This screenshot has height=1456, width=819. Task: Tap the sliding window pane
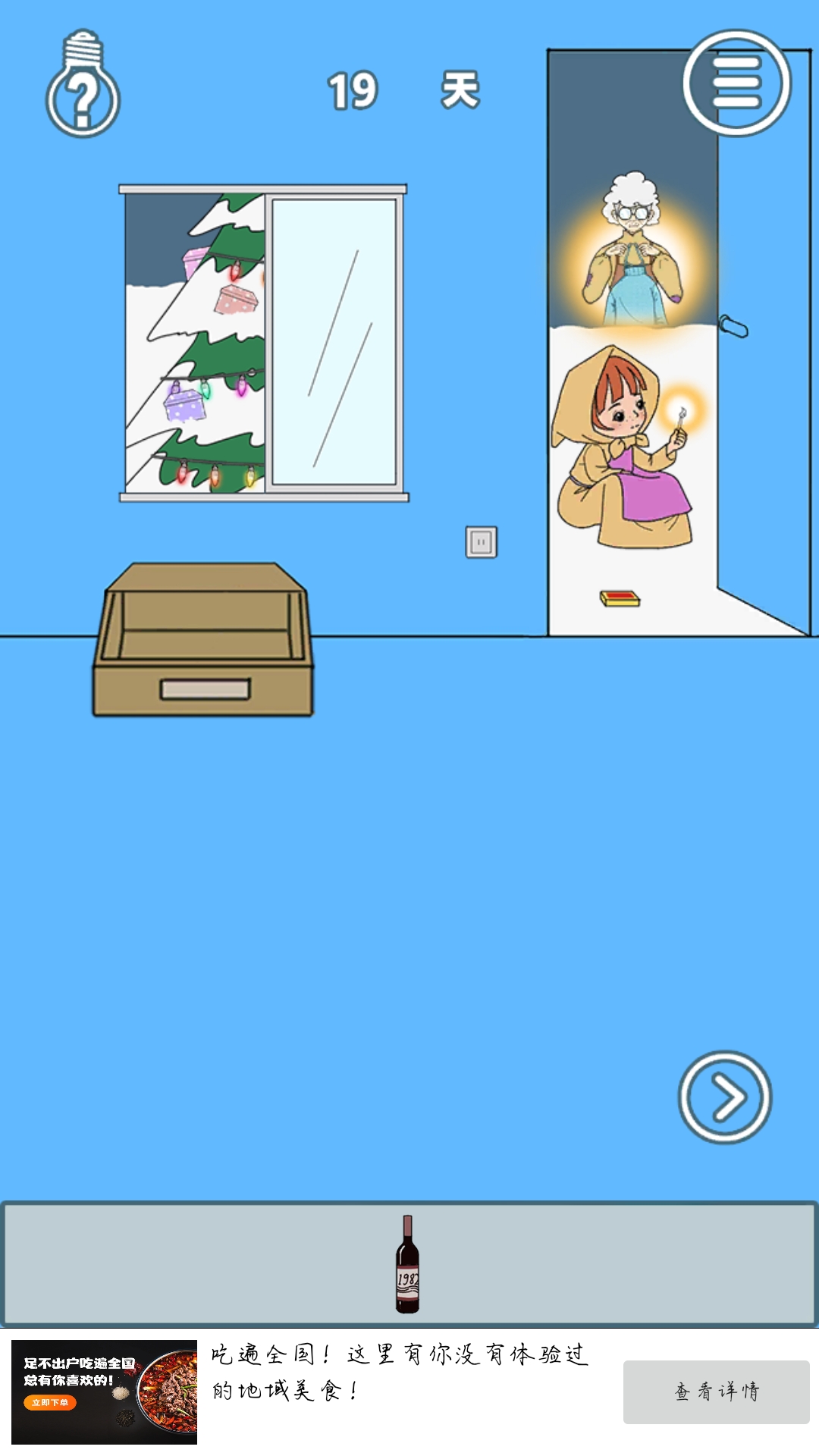[x=334, y=341]
